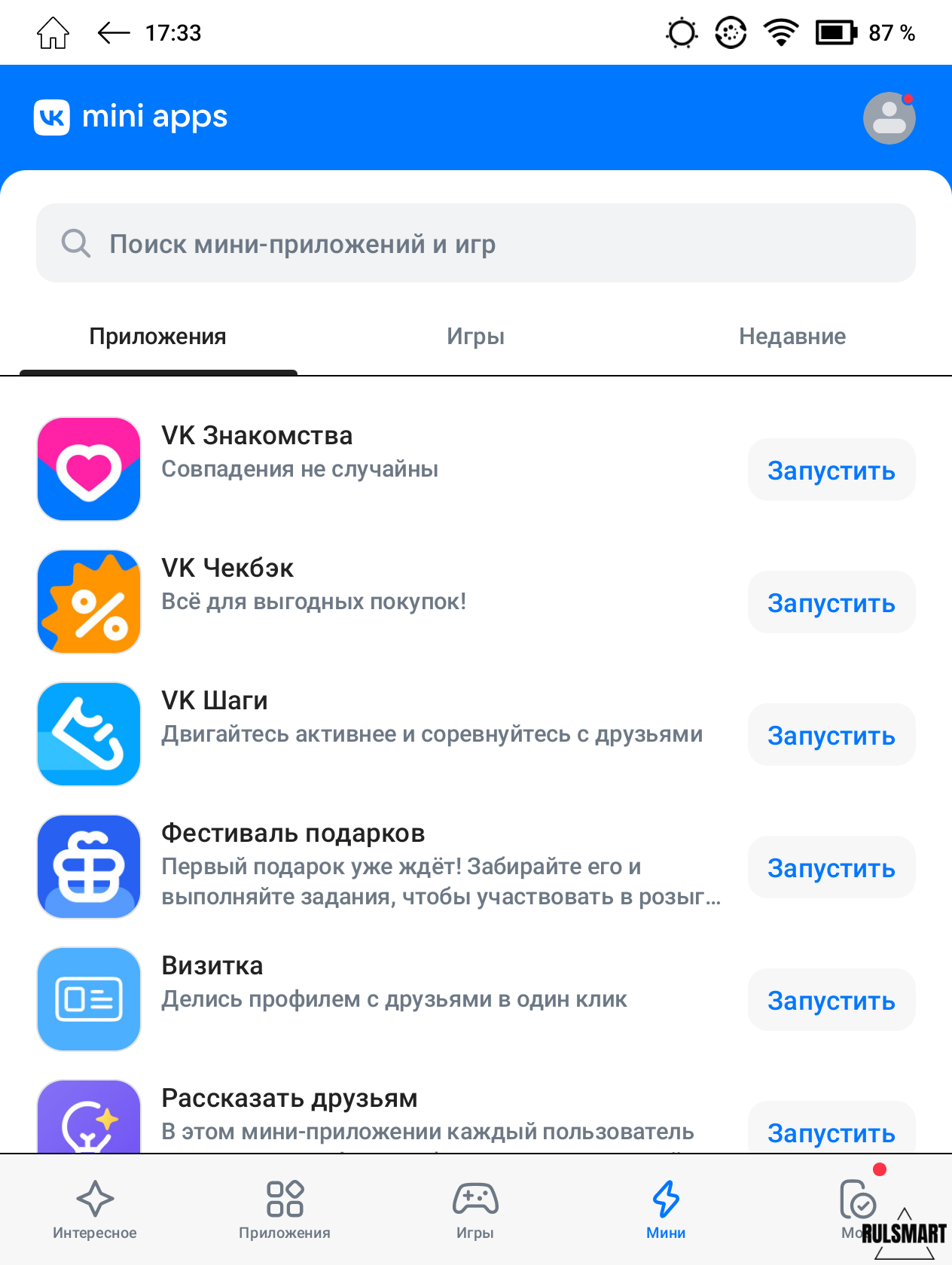Screen dimensions: 952x1265
Task: Open the Визитка app row
Action: click(x=377, y=982)
